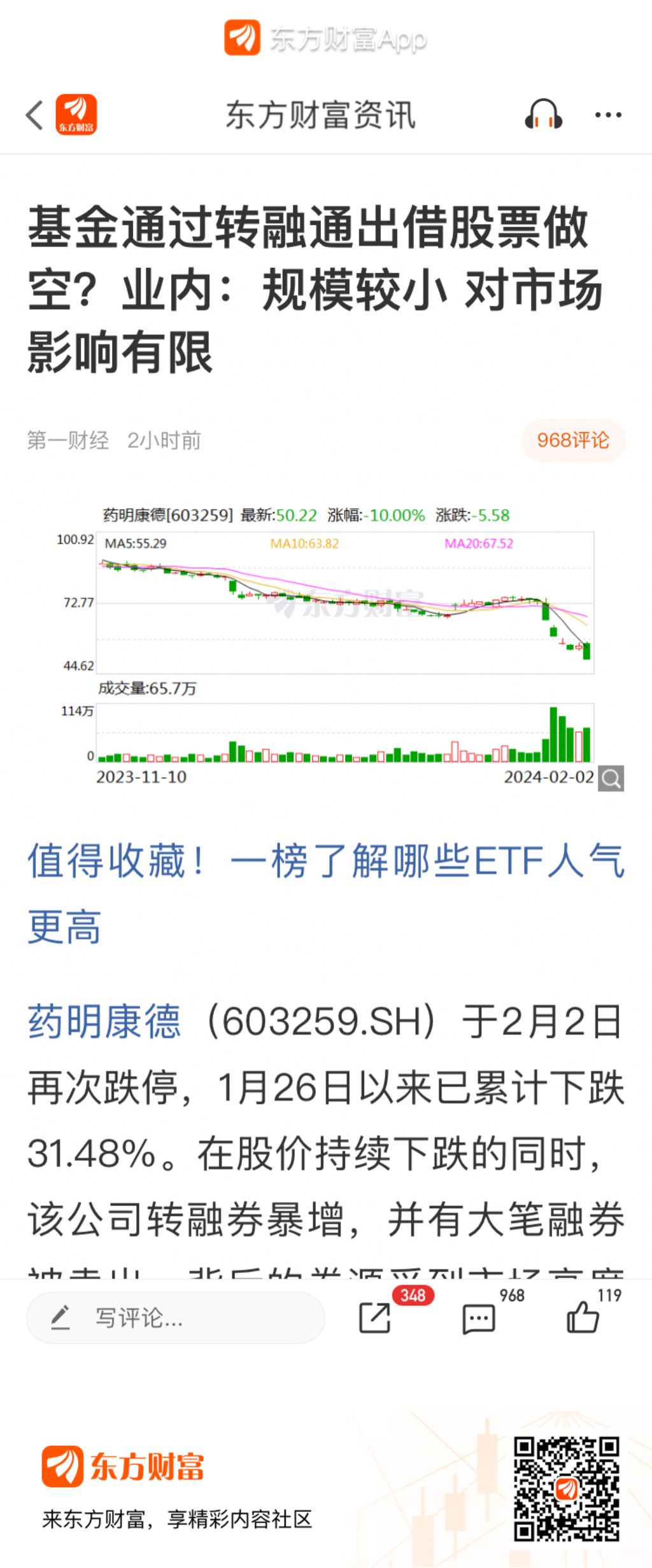
Task: Enlarge the stock chart with magnifier icon
Action: tap(611, 778)
